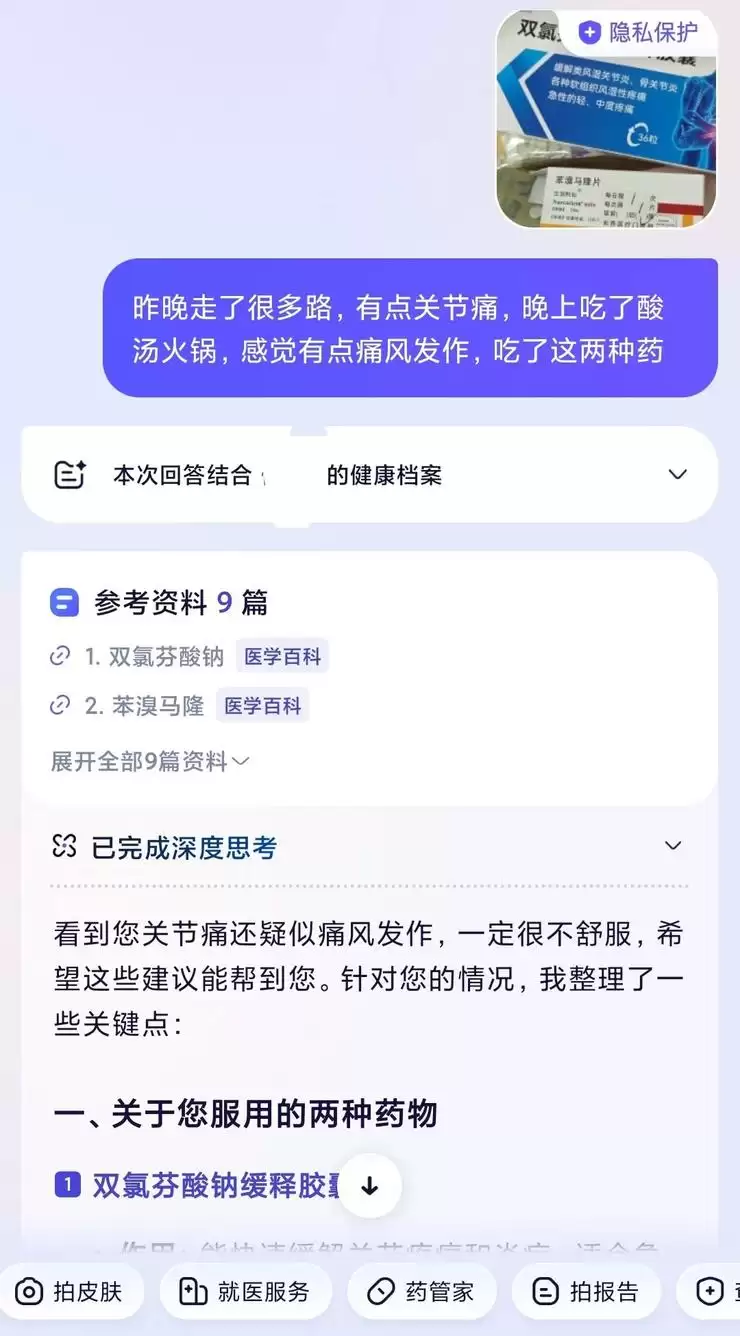Collapse the 健康档案 section via its chevron
Viewport: 740px width, 1336px height.
click(x=677, y=474)
